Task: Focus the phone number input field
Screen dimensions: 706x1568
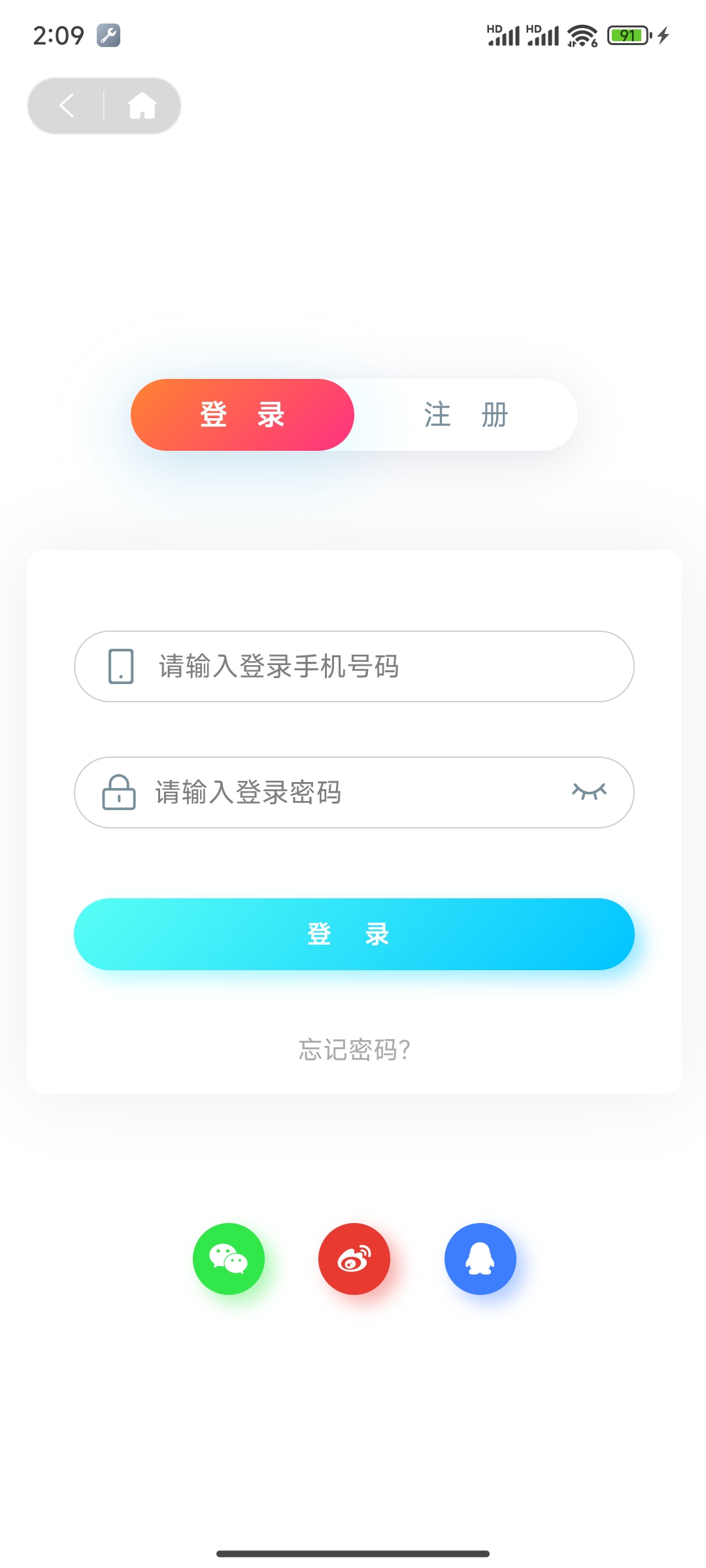Action: tap(366, 666)
